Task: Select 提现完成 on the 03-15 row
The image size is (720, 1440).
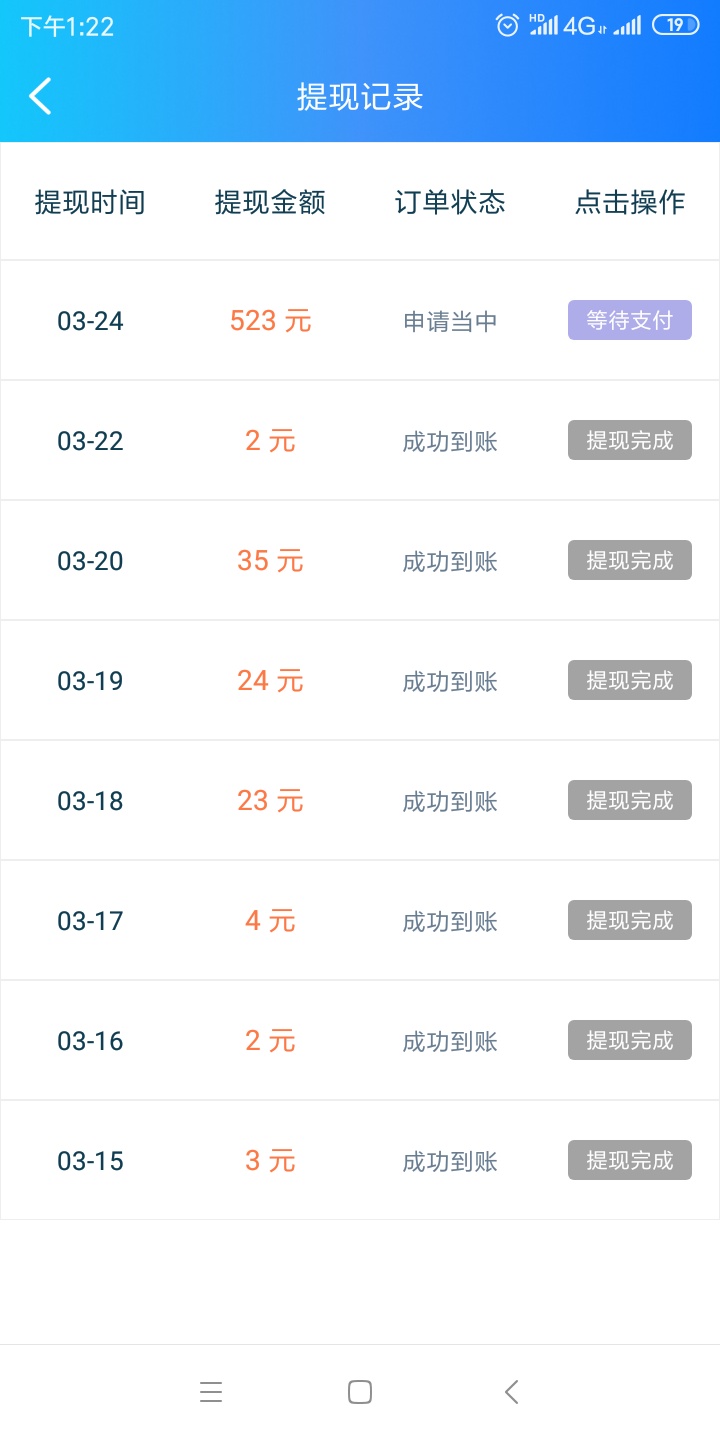Action: (x=630, y=1160)
